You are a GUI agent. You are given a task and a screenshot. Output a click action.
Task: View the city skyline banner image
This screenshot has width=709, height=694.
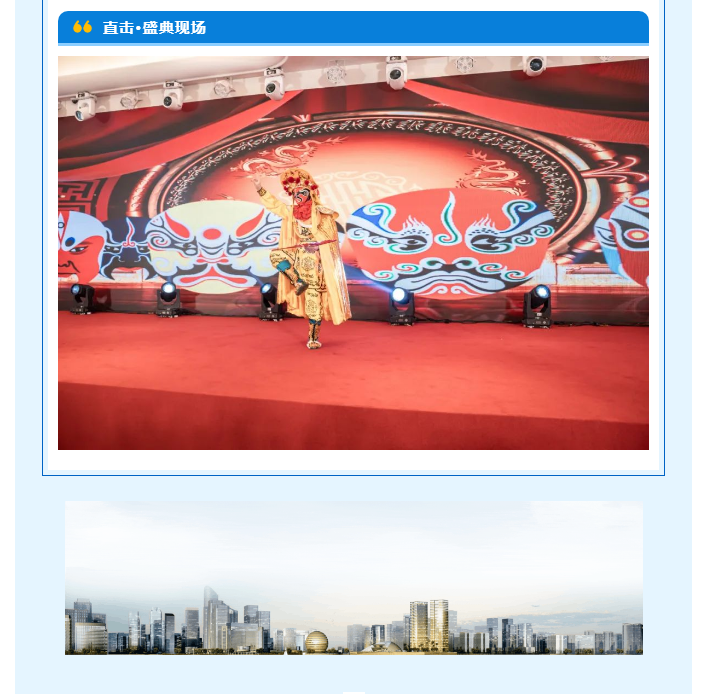point(353,578)
